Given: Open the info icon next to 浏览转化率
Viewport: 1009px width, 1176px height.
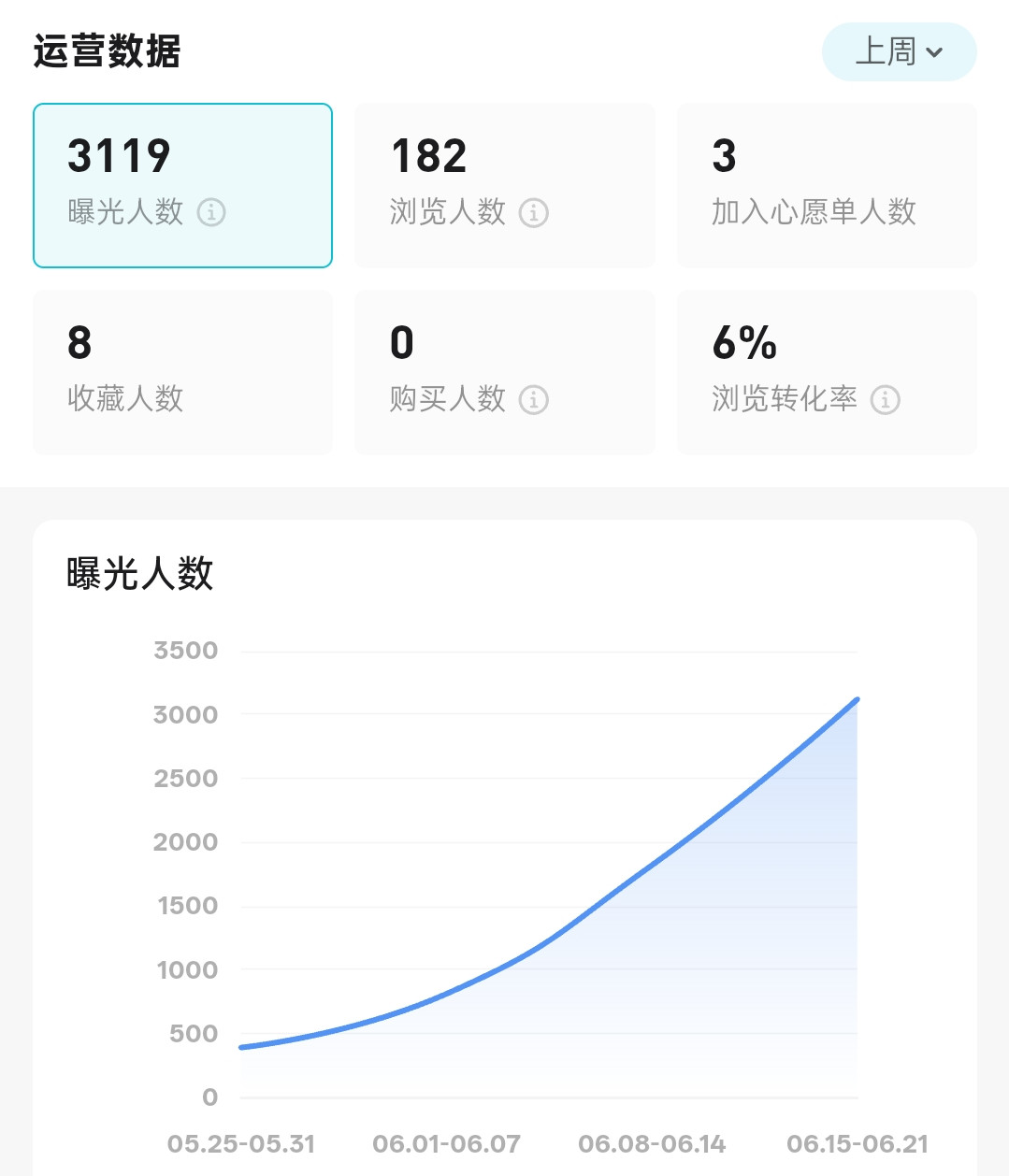Looking at the screenshot, I should pos(886,399).
